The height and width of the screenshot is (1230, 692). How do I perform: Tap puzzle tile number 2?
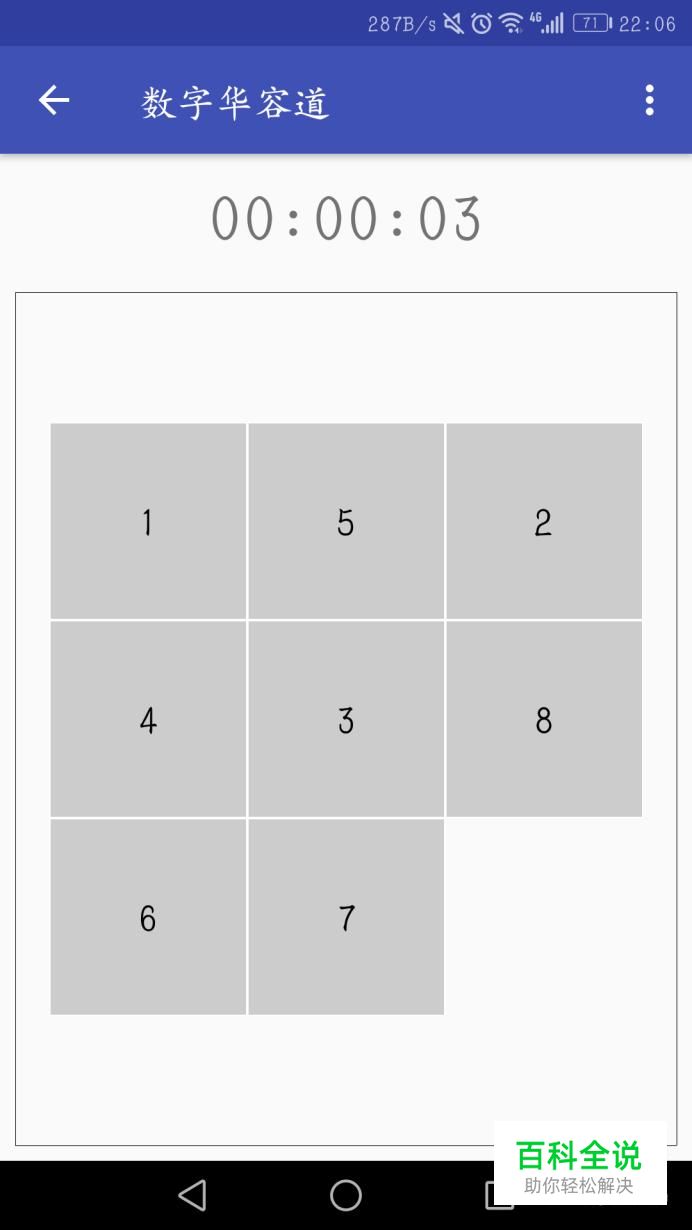coord(544,521)
